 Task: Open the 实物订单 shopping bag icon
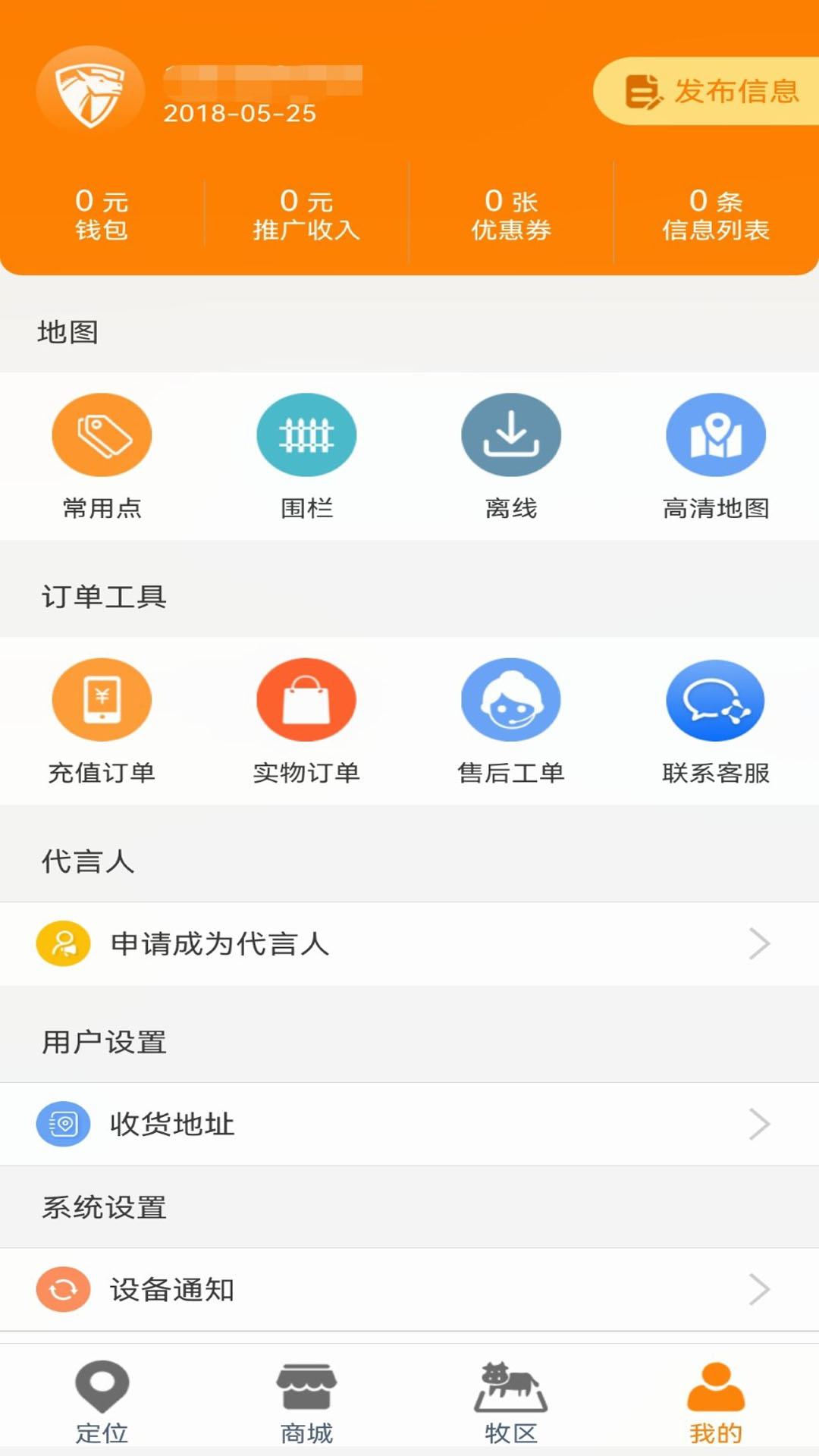(x=306, y=699)
